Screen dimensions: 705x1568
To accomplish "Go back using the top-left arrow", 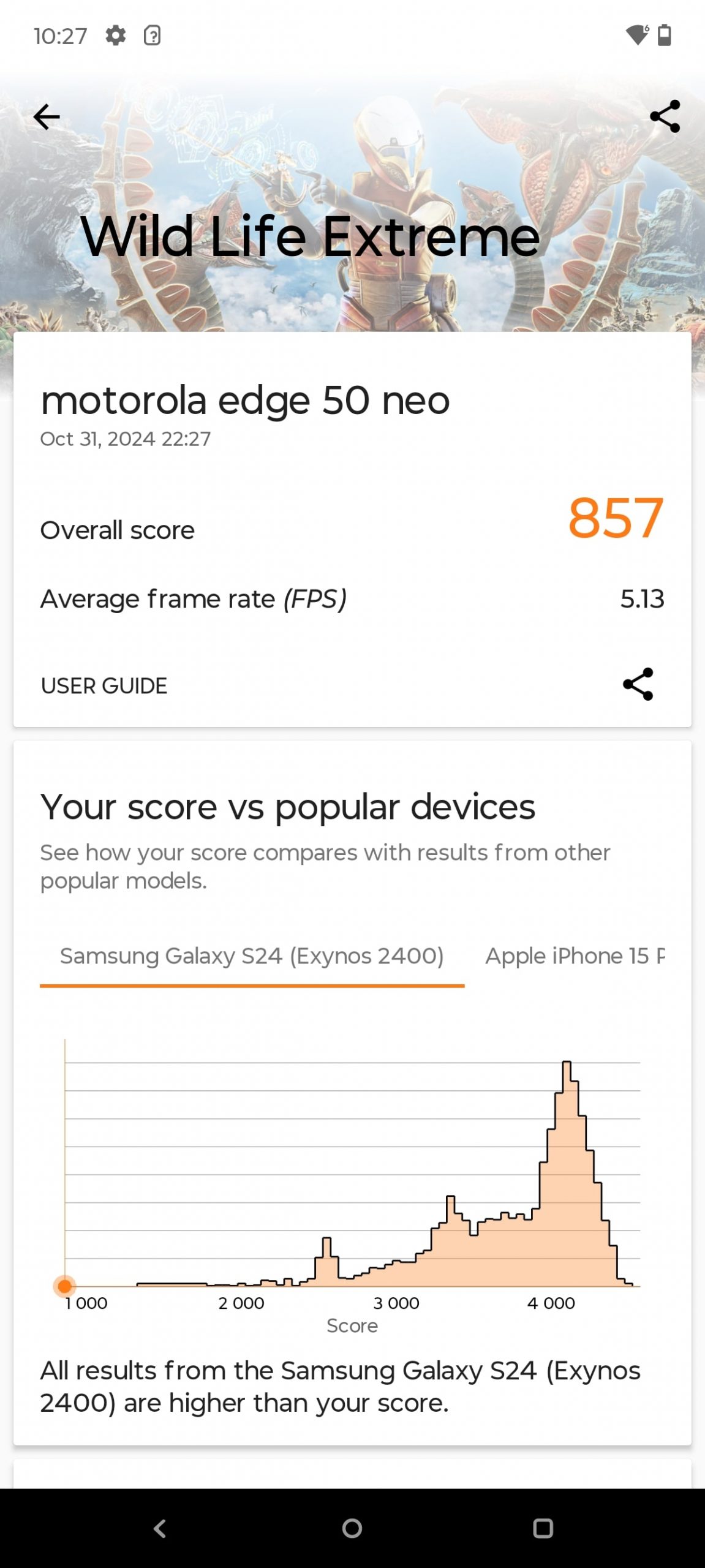I will coord(47,116).
